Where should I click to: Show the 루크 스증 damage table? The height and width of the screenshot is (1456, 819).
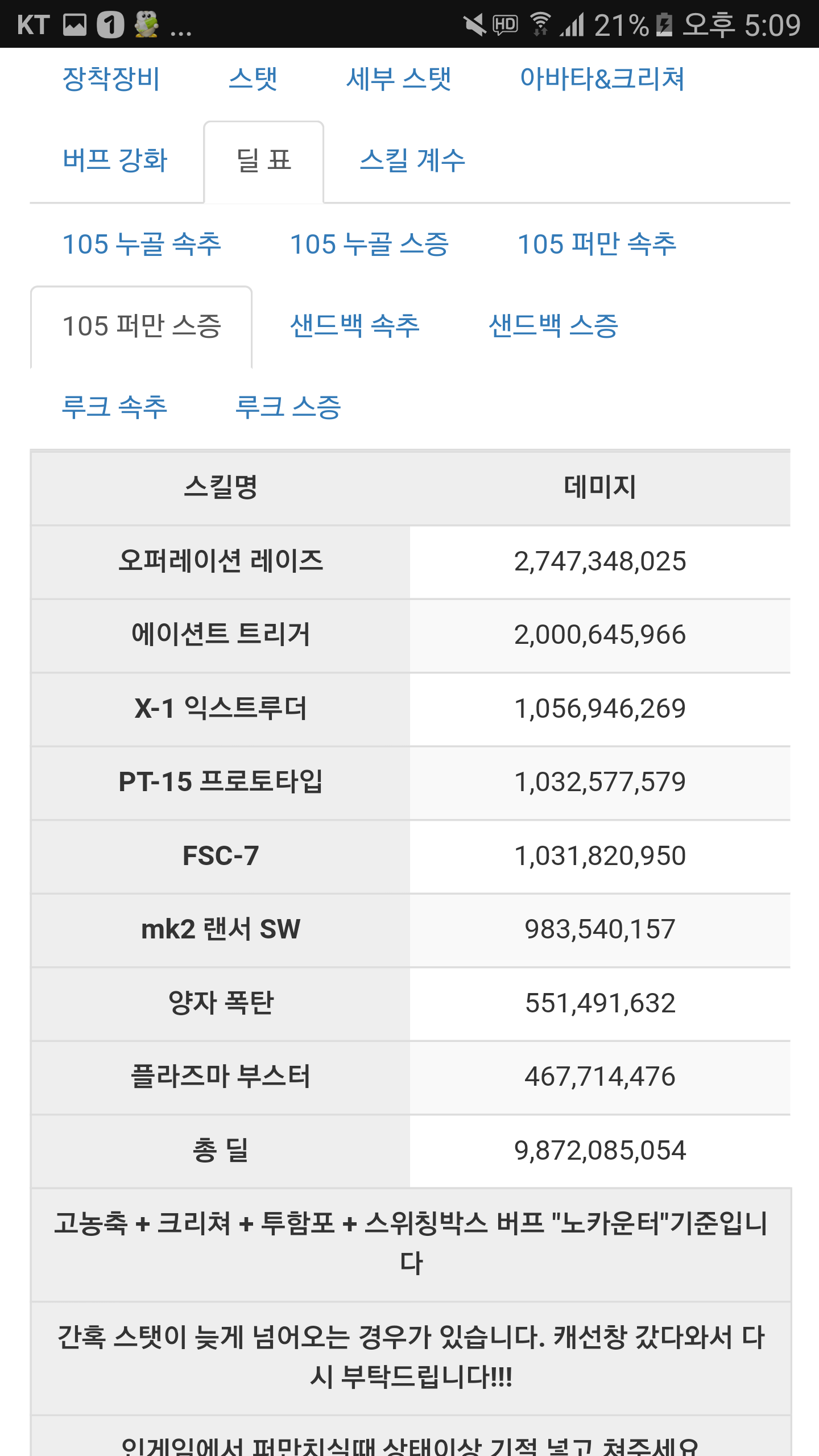pyautogui.click(x=288, y=408)
